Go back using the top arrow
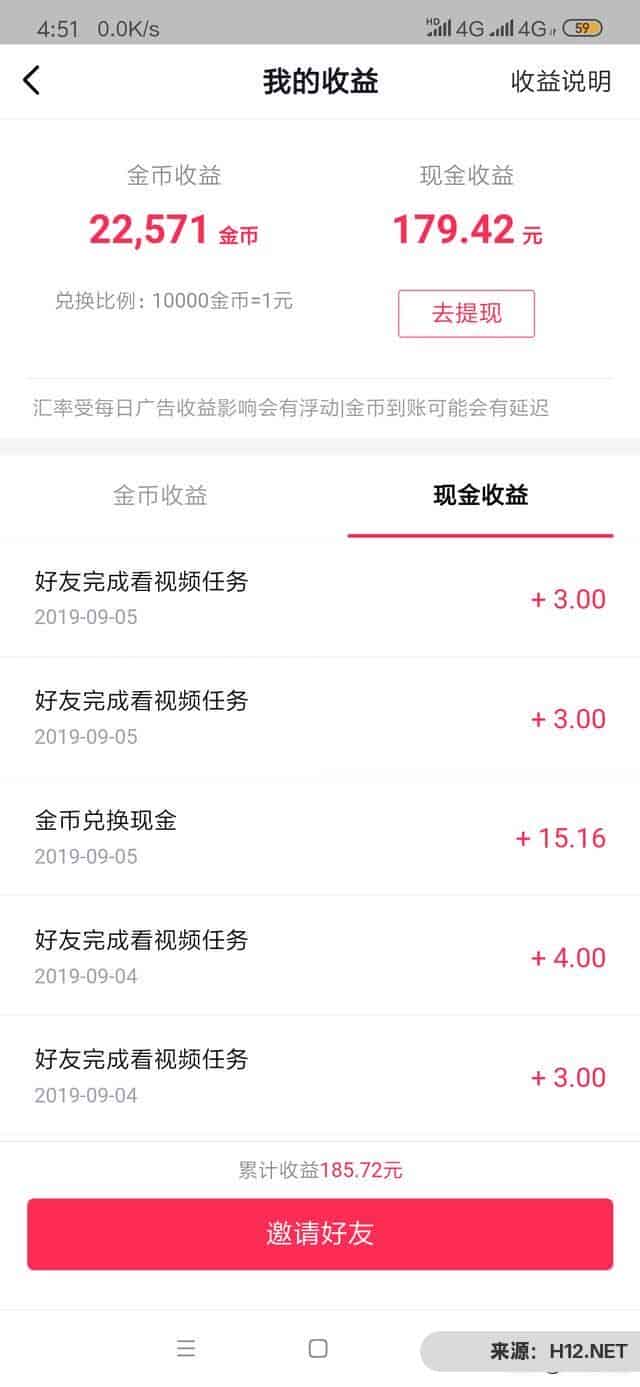This screenshot has width=640, height=1387. (x=32, y=81)
